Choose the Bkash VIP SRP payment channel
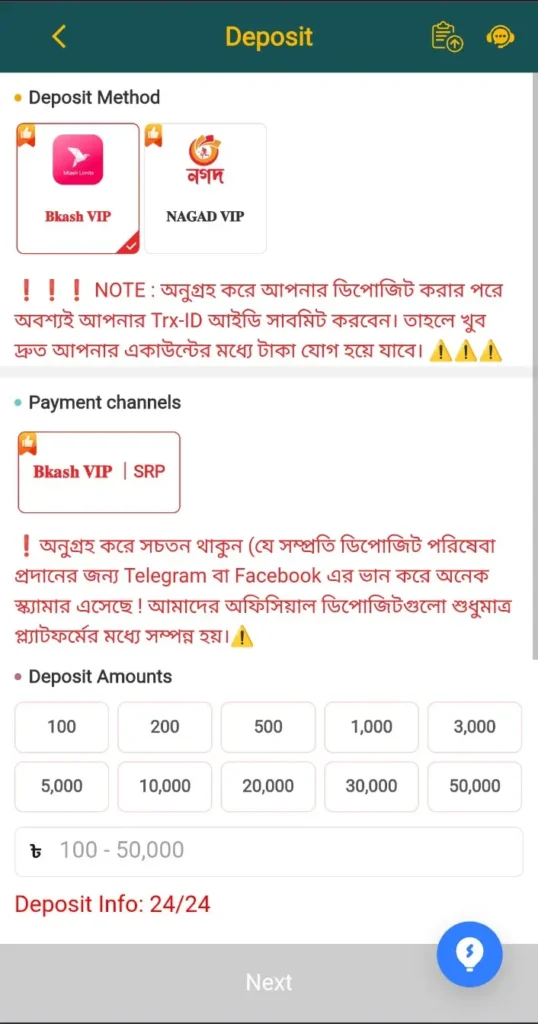This screenshot has height=1024, width=538. pyautogui.click(x=99, y=472)
